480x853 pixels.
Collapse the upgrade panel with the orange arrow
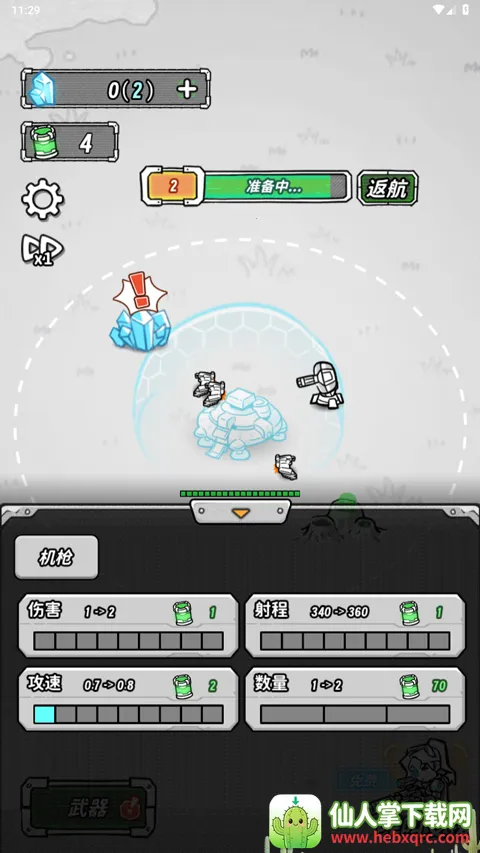pyautogui.click(x=241, y=512)
